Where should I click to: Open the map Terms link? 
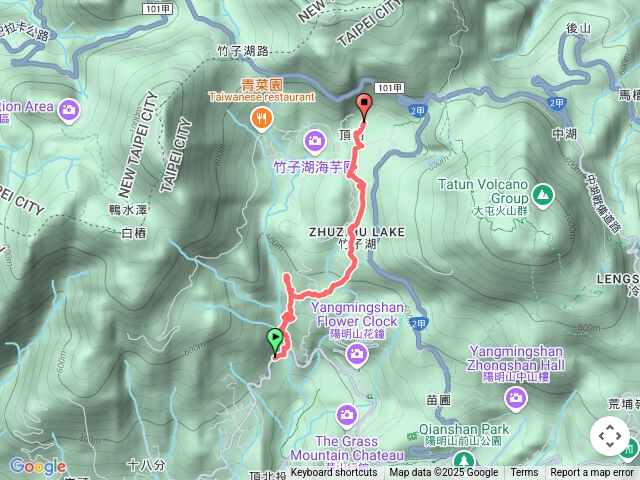click(524, 473)
